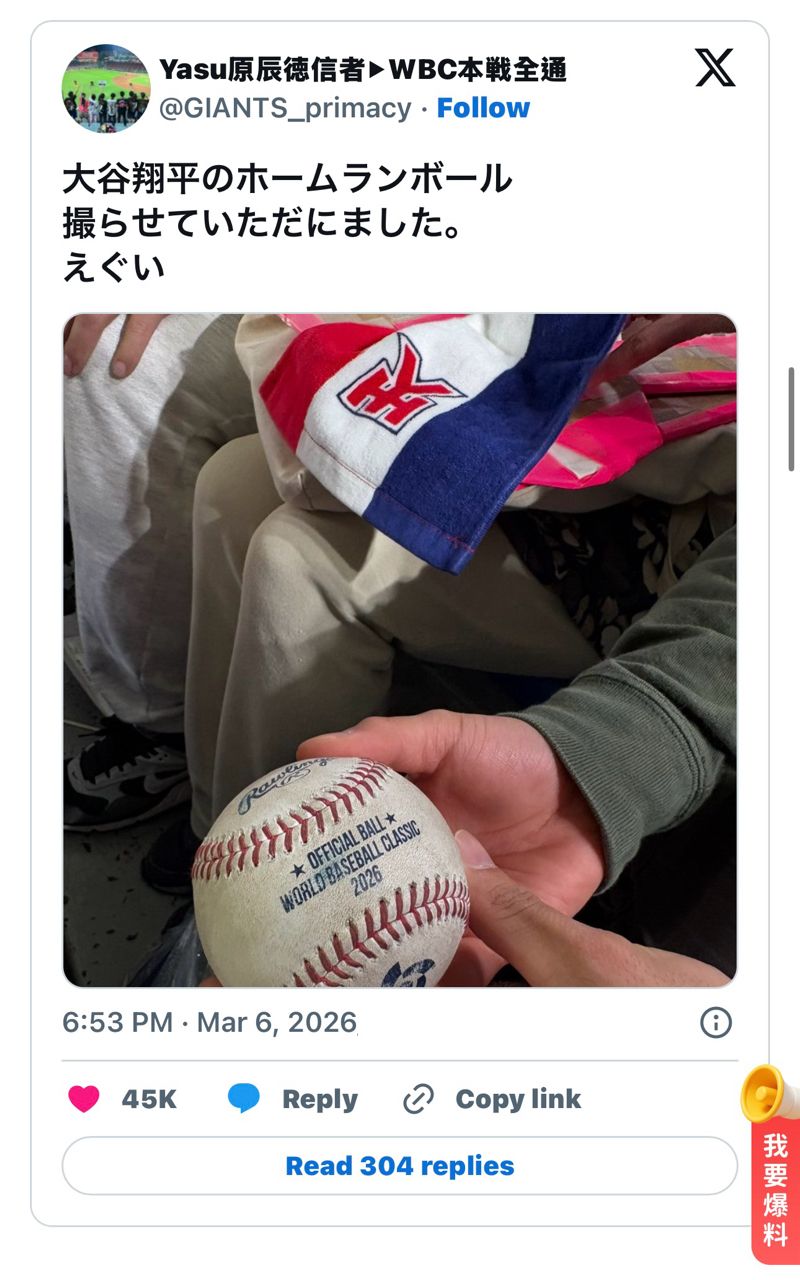Reply to this tweet
800x1280 pixels.
[293, 1099]
